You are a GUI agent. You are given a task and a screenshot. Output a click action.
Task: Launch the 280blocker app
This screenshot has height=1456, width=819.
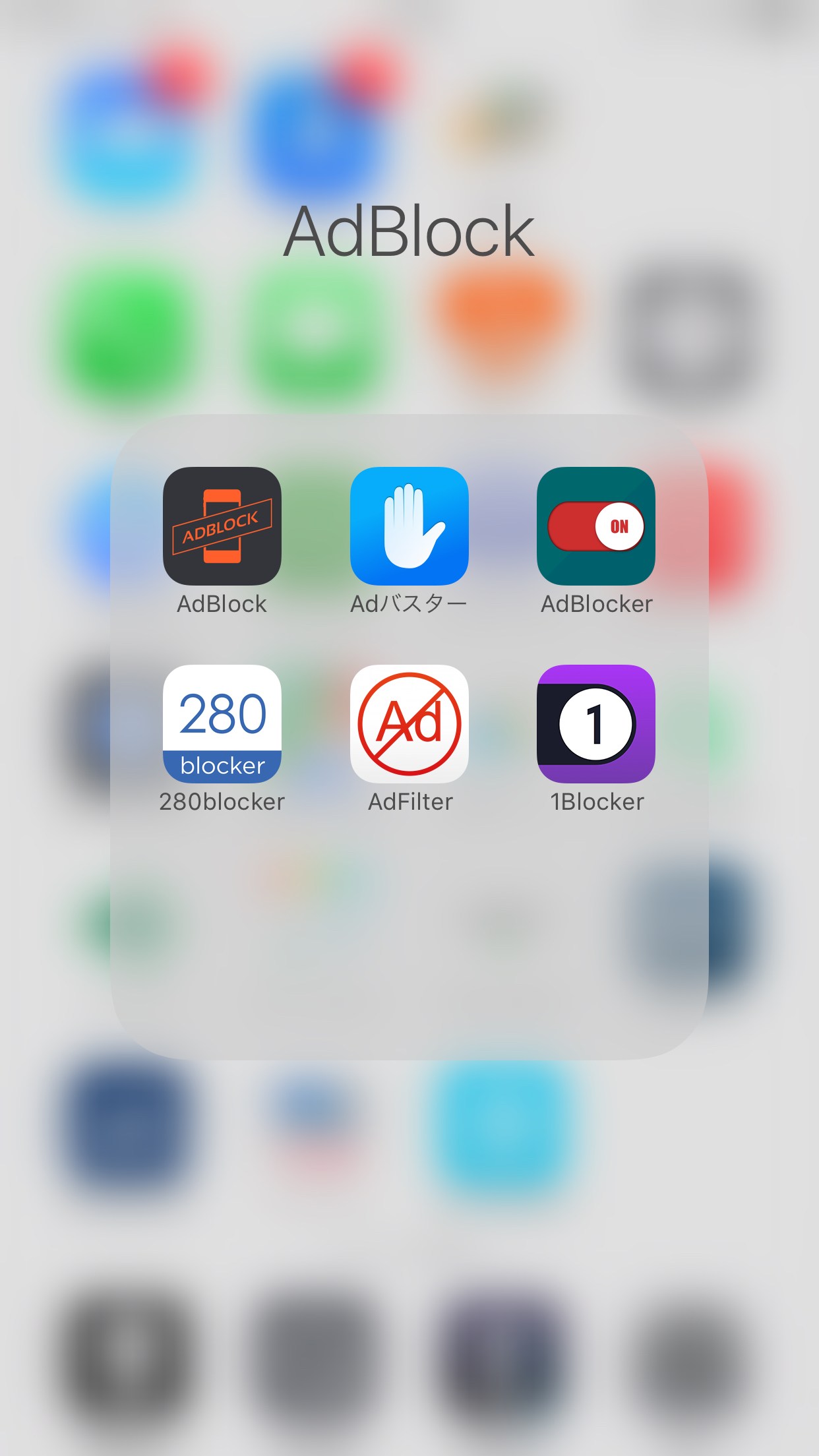click(x=222, y=724)
